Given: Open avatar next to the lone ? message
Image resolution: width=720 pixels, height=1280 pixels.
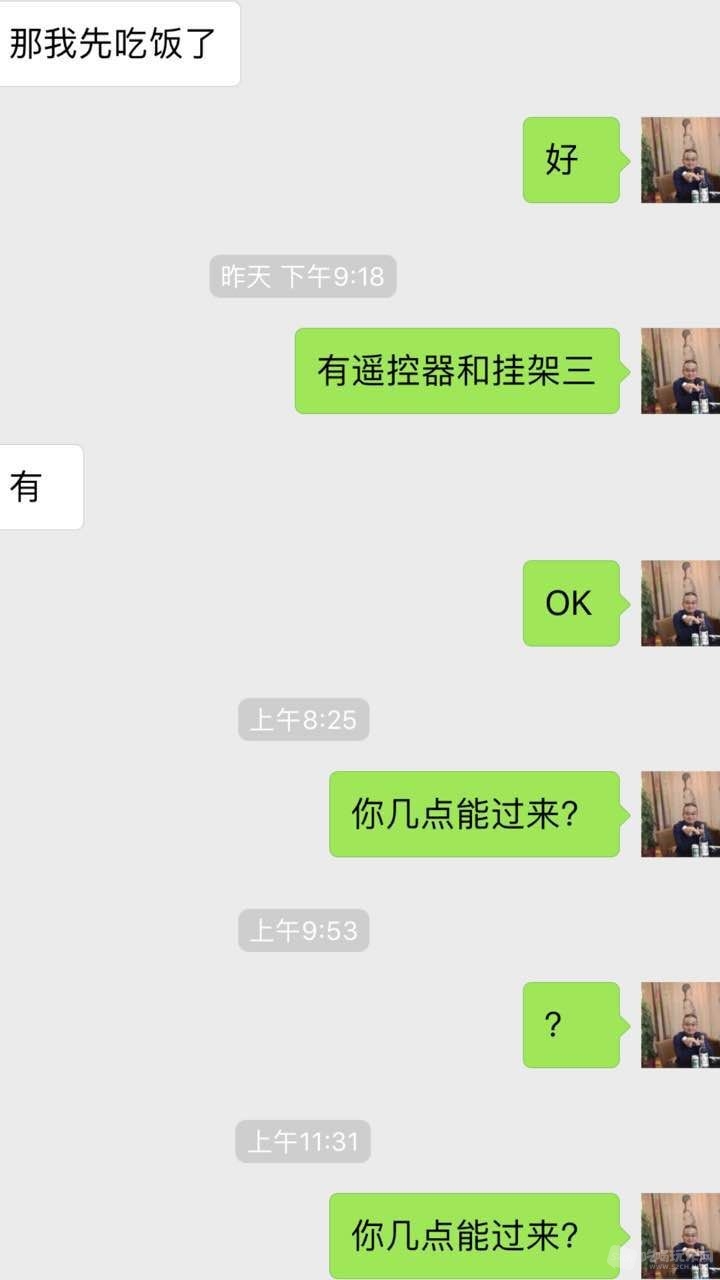Looking at the screenshot, I should point(680,1025).
